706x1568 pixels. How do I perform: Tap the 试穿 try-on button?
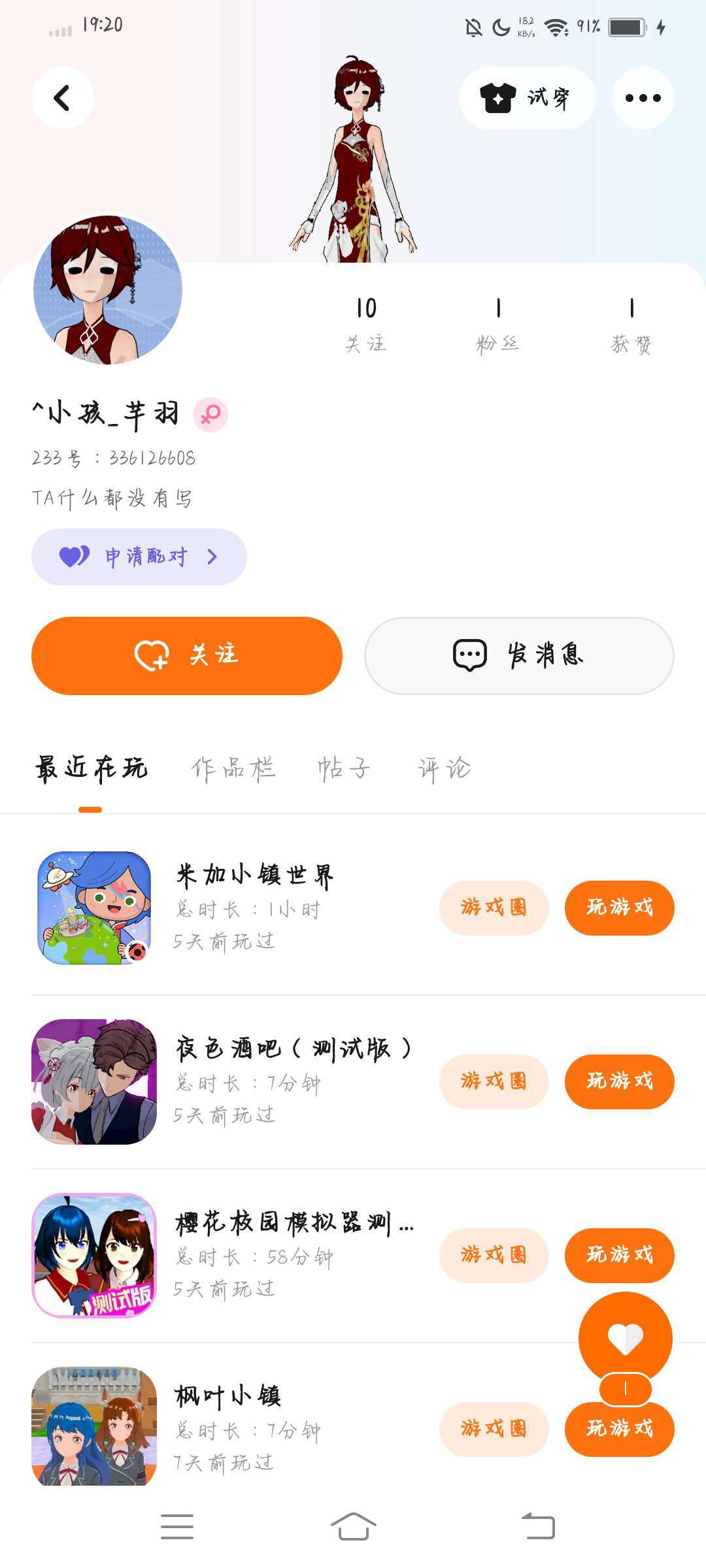point(527,98)
